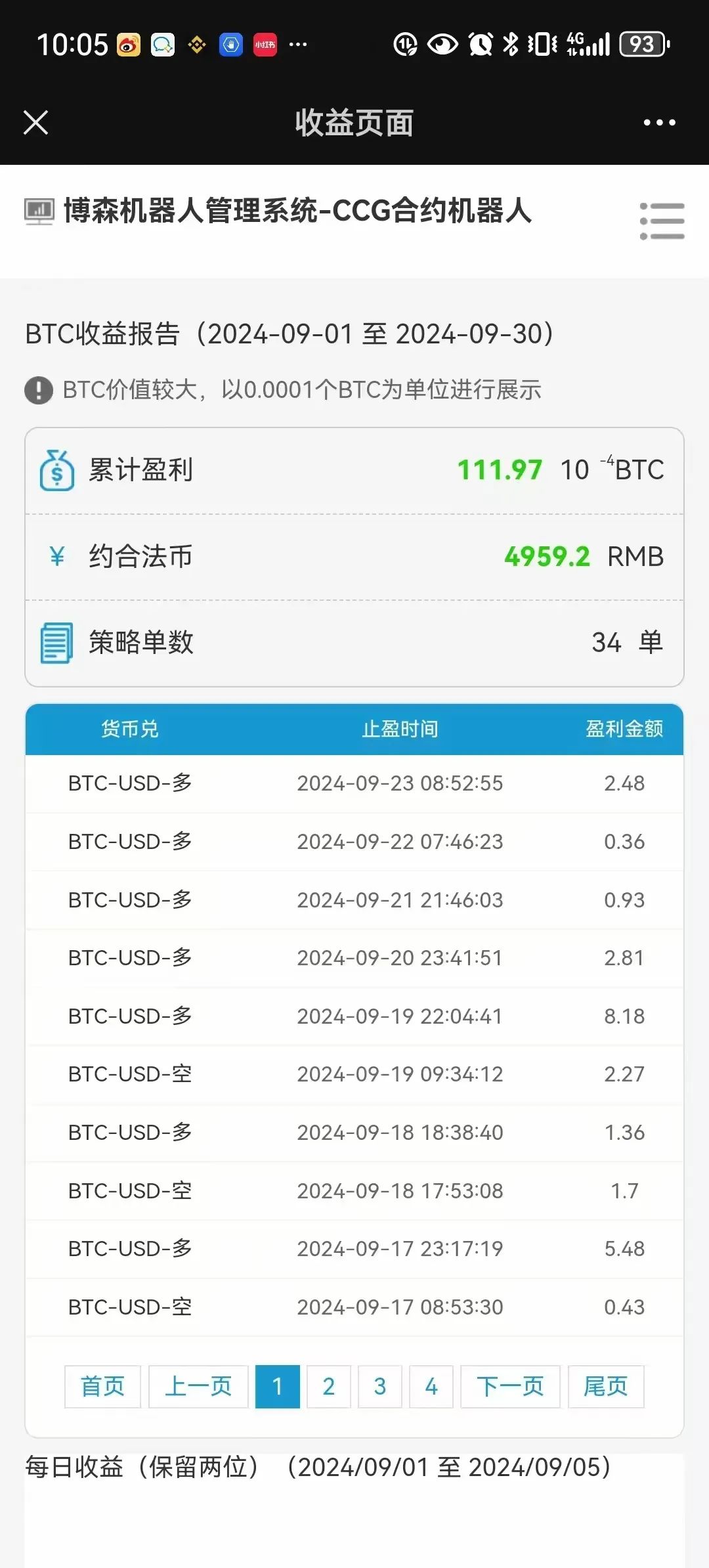Click the document icon beside 策略单数
709x1568 pixels.
click(56, 642)
